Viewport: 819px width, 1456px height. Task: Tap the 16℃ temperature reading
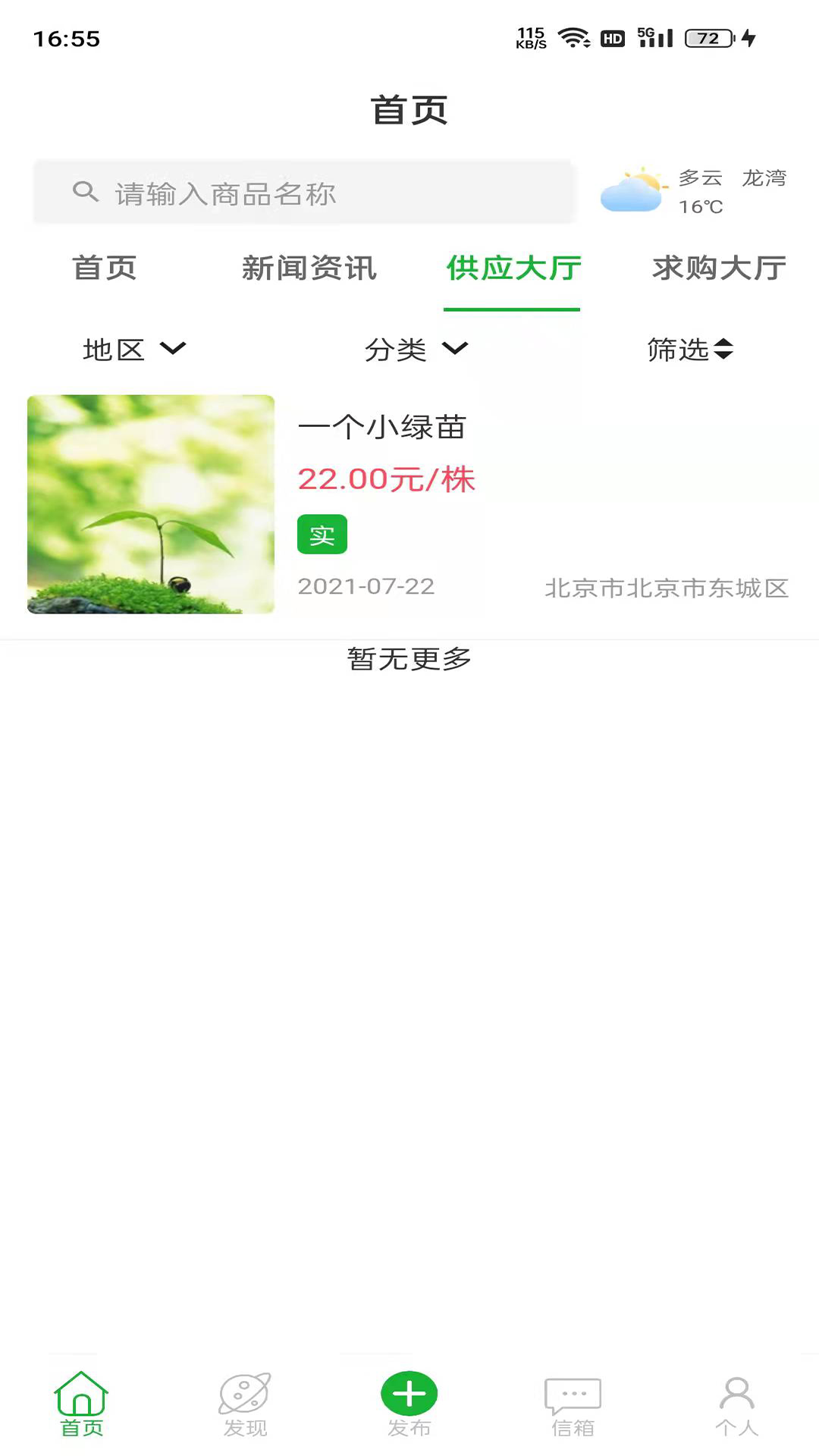[x=701, y=206]
